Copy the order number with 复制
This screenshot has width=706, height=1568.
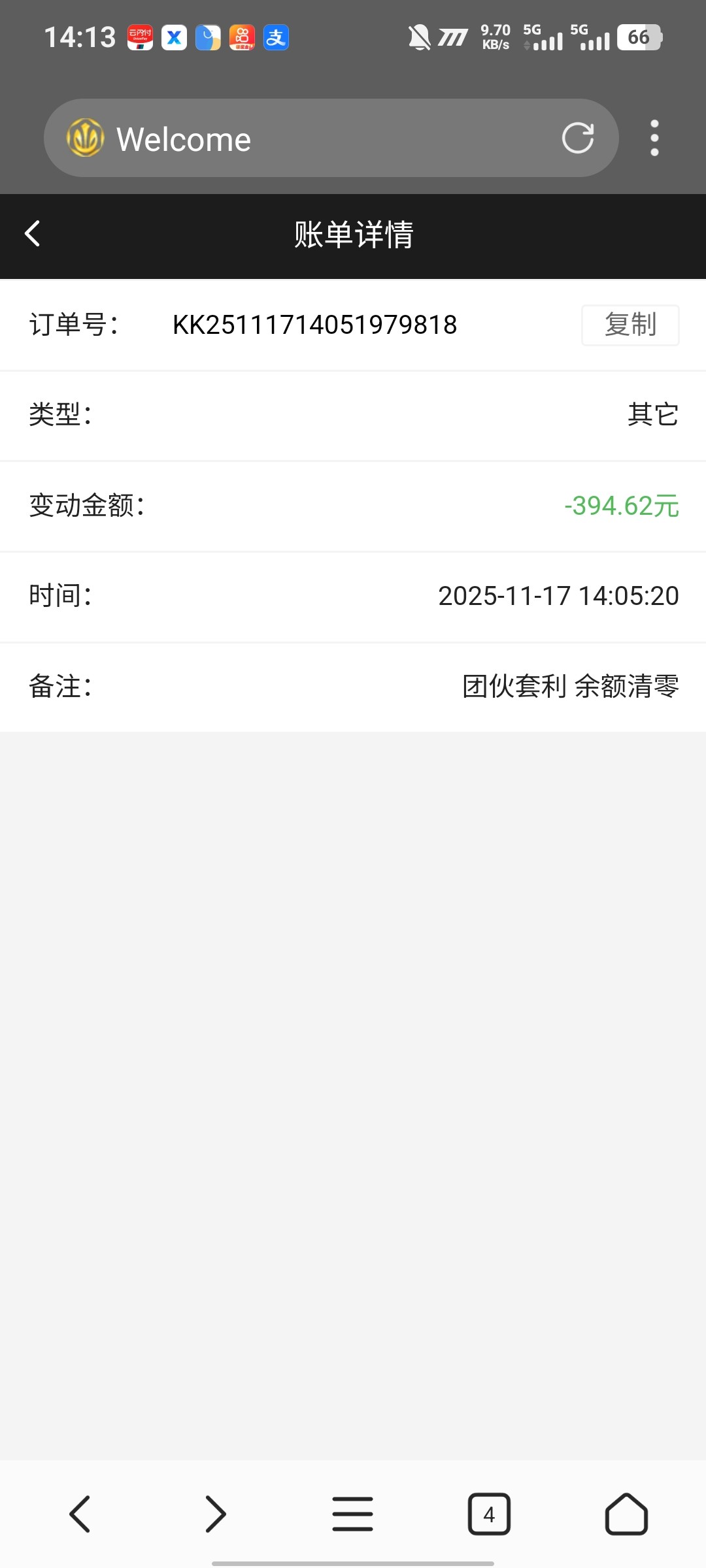click(x=630, y=325)
